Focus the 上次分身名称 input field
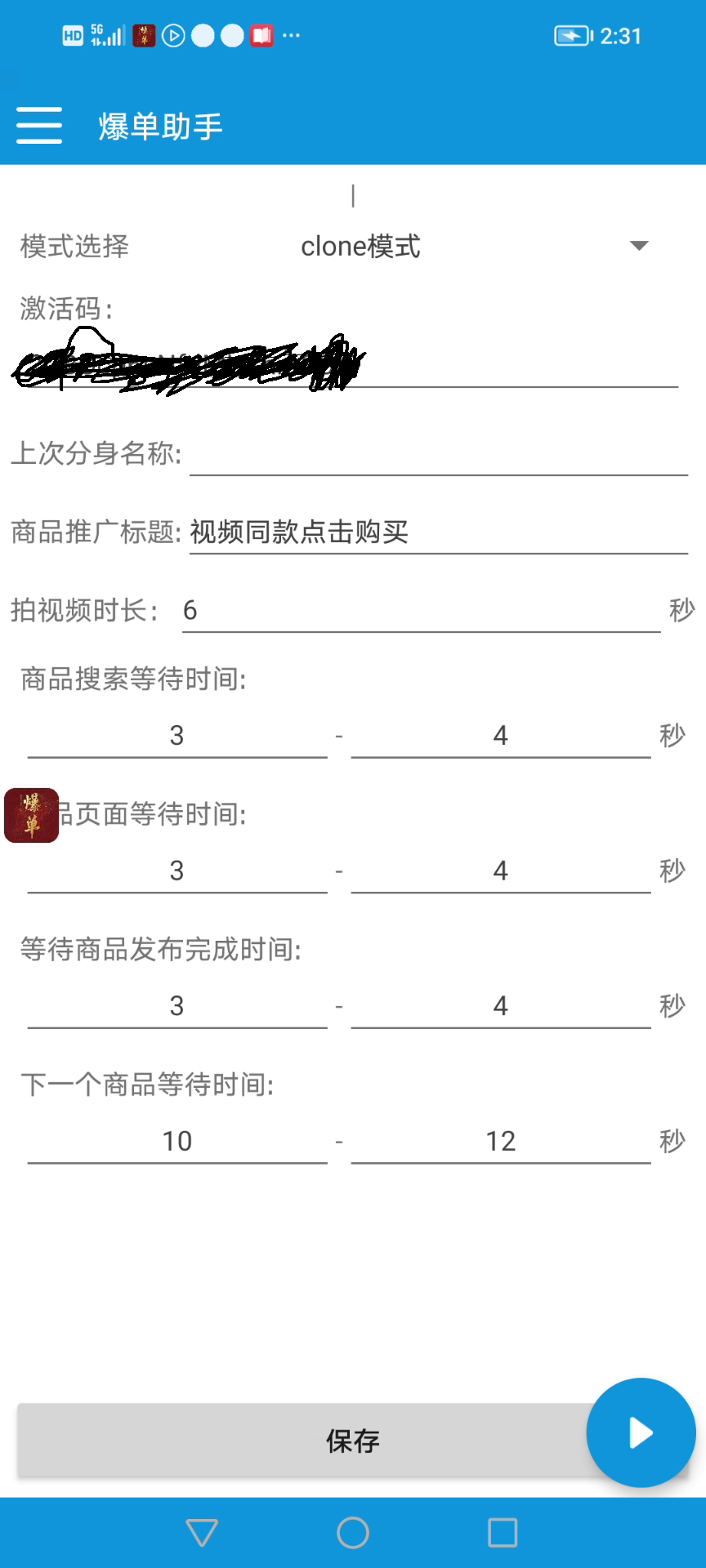706x1568 pixels. (x=438, y=453)
